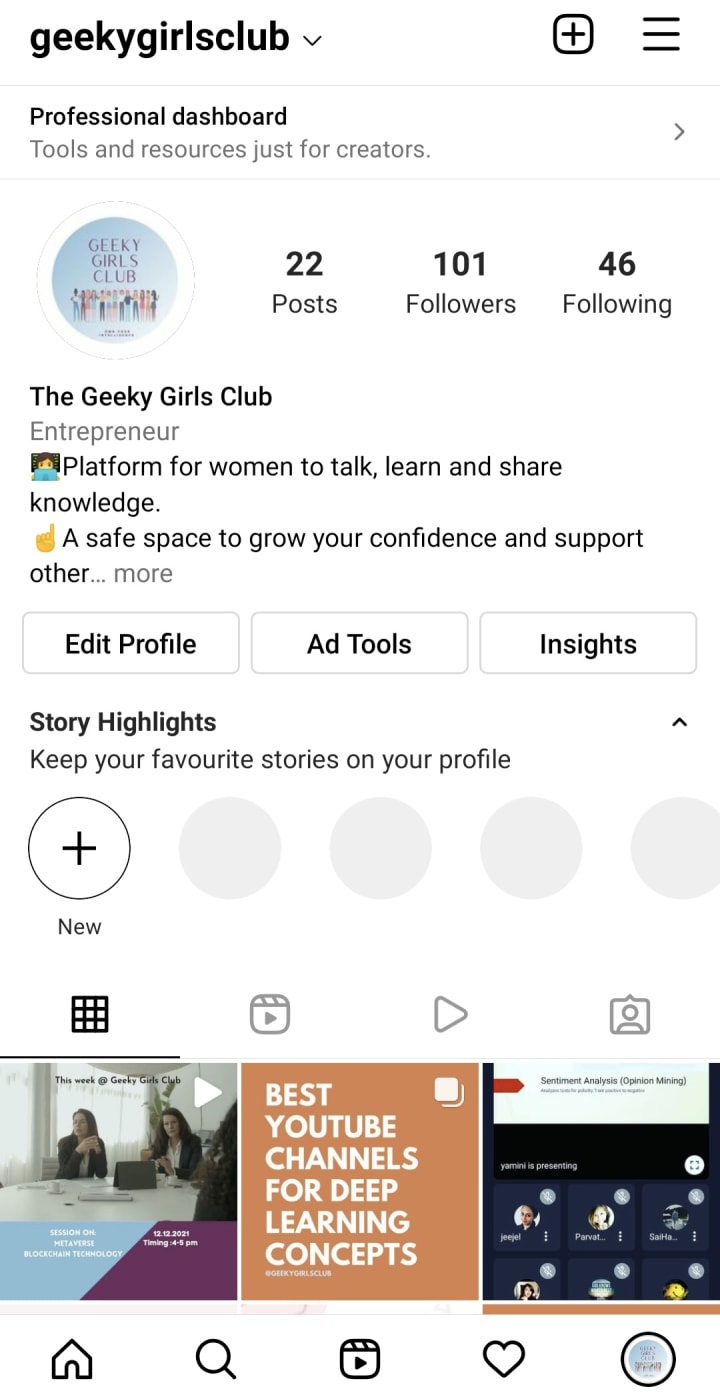Open Ad Tools

359,644
